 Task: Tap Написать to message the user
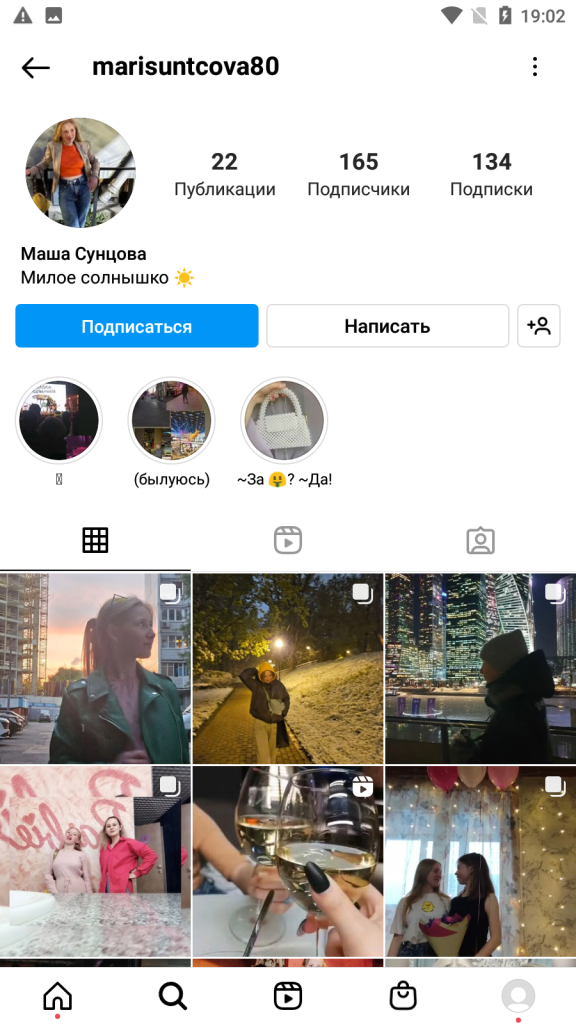387,326
